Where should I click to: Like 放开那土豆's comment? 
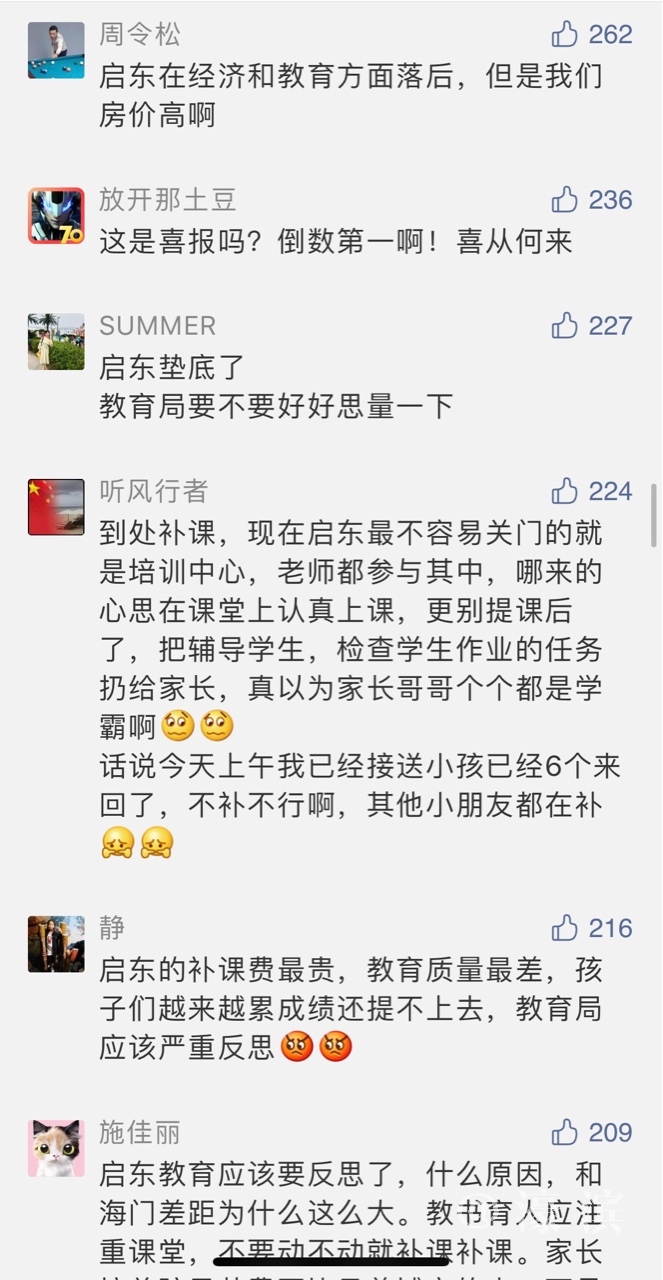566,200
